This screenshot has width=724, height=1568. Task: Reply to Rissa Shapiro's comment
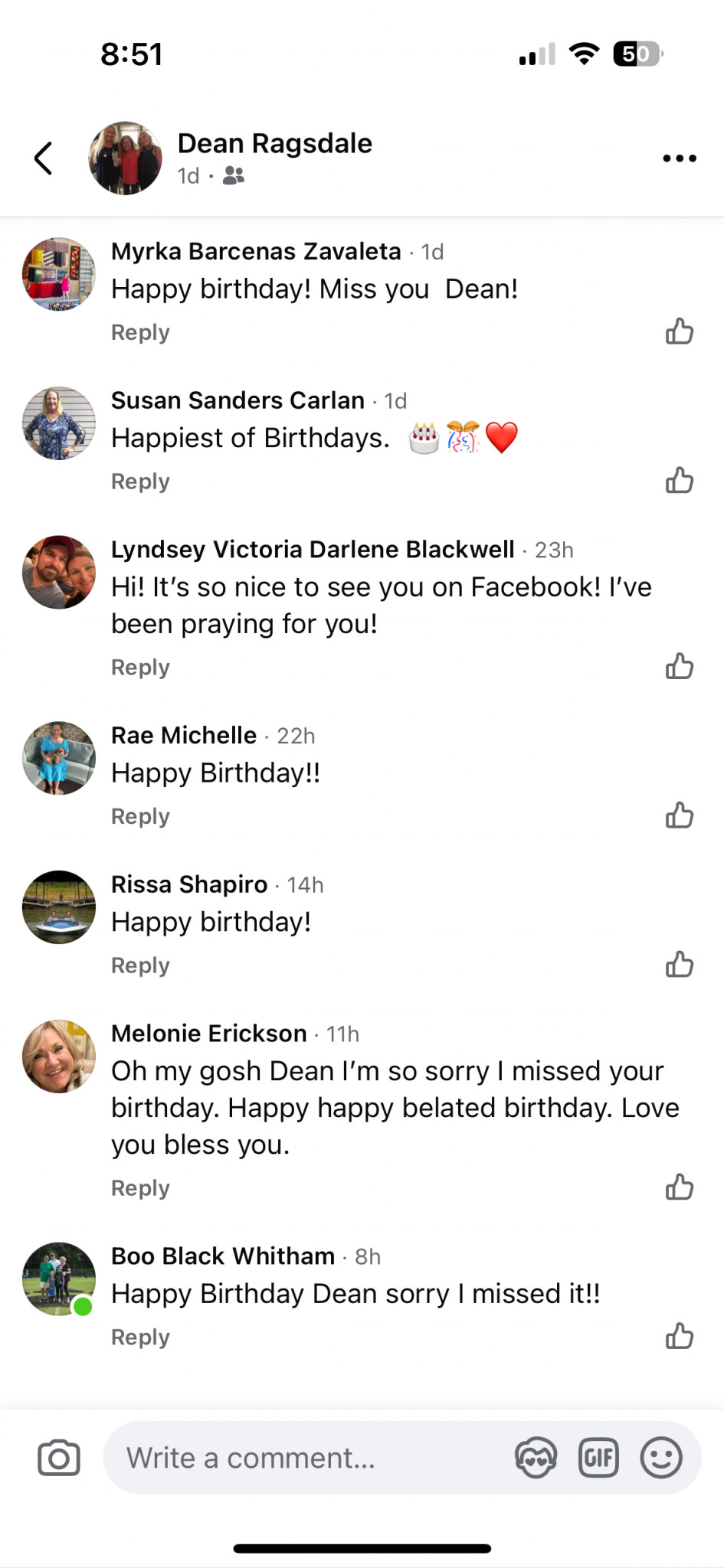coord(140,965)
